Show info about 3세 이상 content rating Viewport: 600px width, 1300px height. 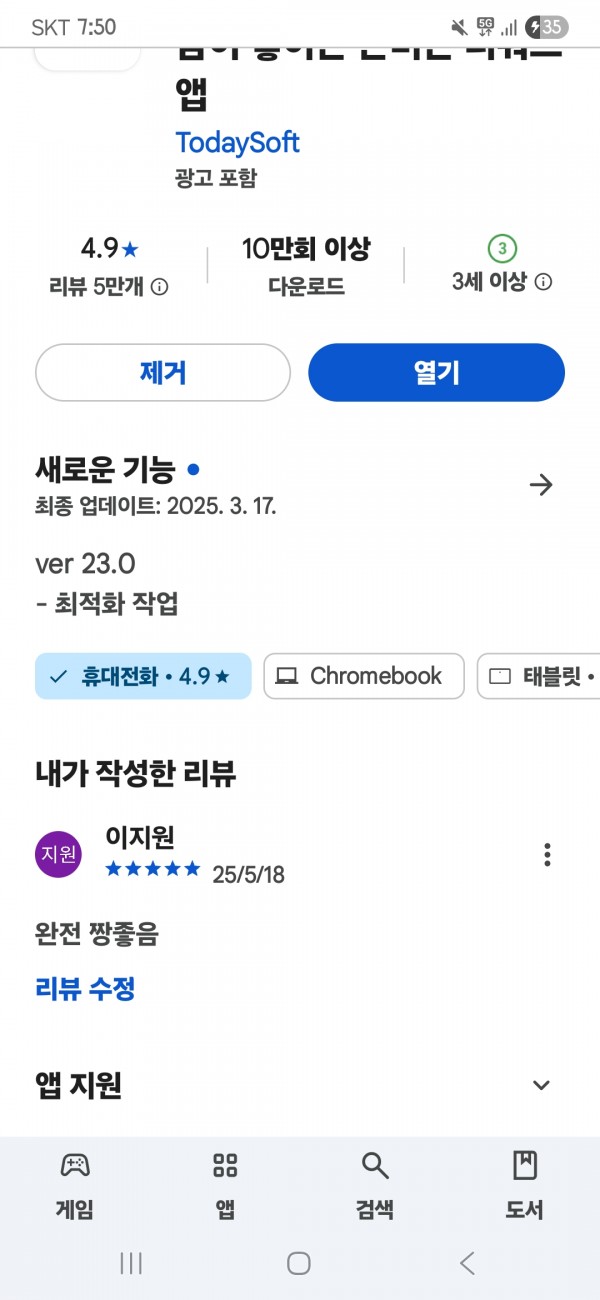coord(543,282)
